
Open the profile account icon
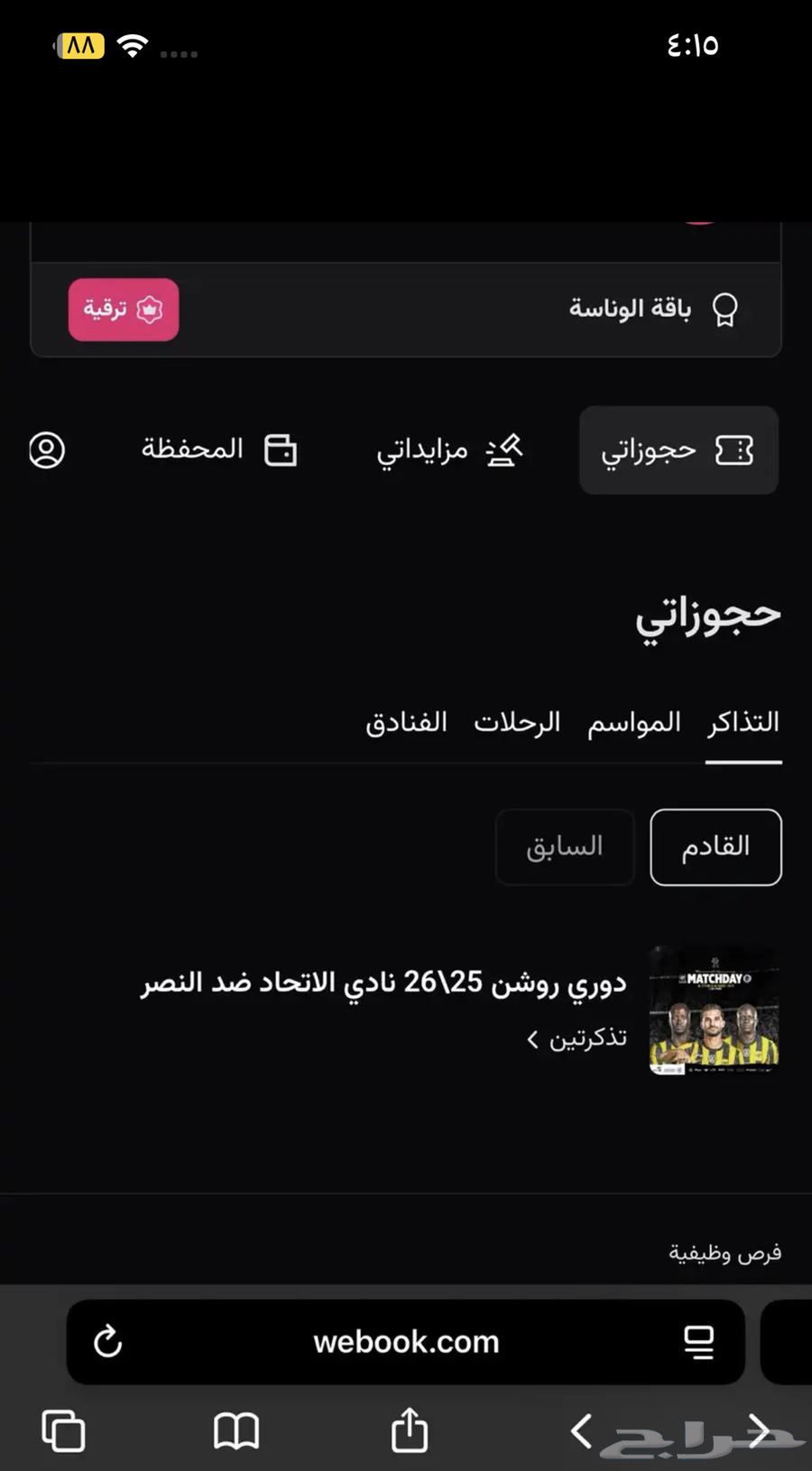(48, 449)
